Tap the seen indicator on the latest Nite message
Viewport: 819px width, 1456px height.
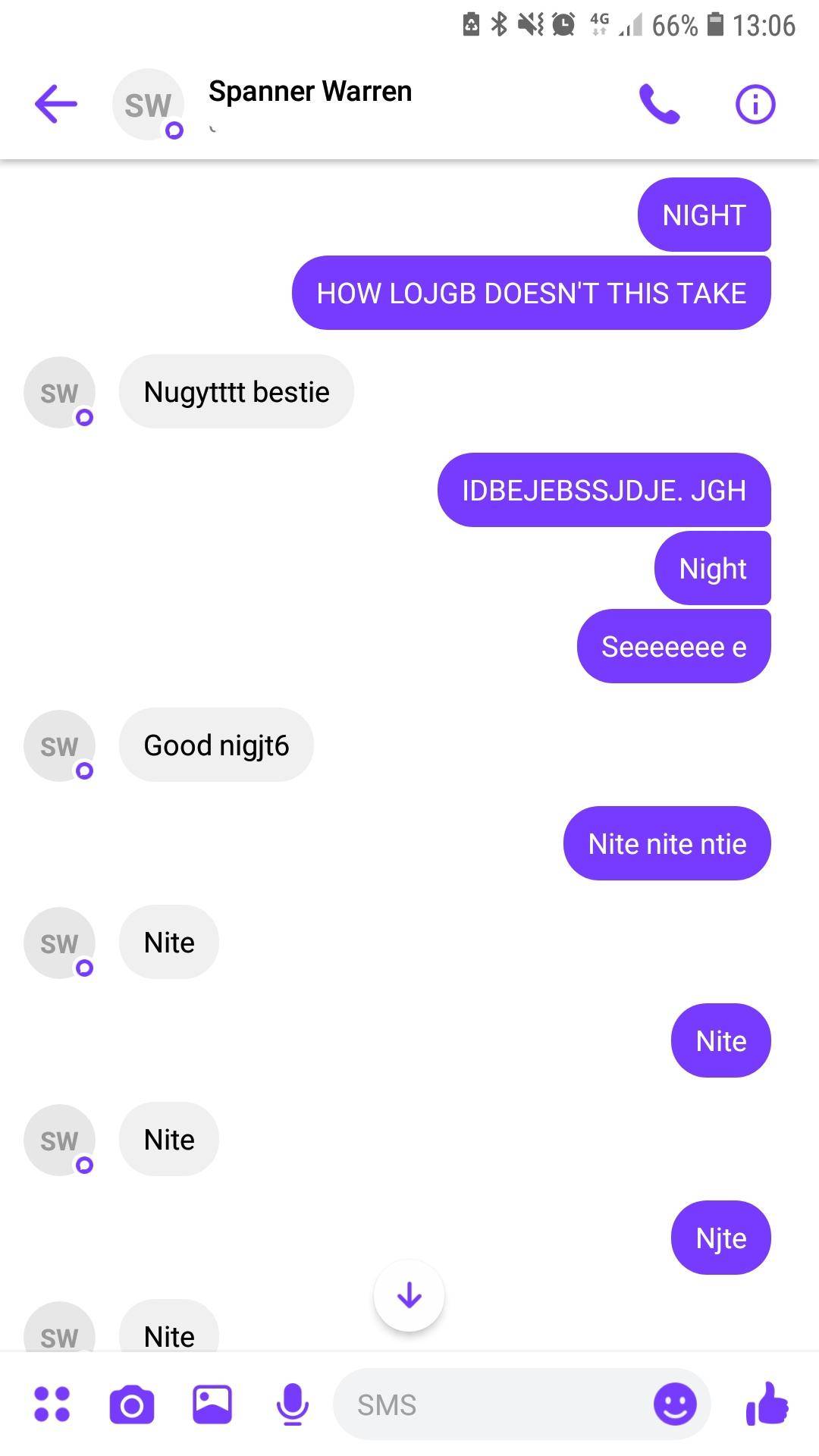pyautogui.click(x=84, y=1165)
